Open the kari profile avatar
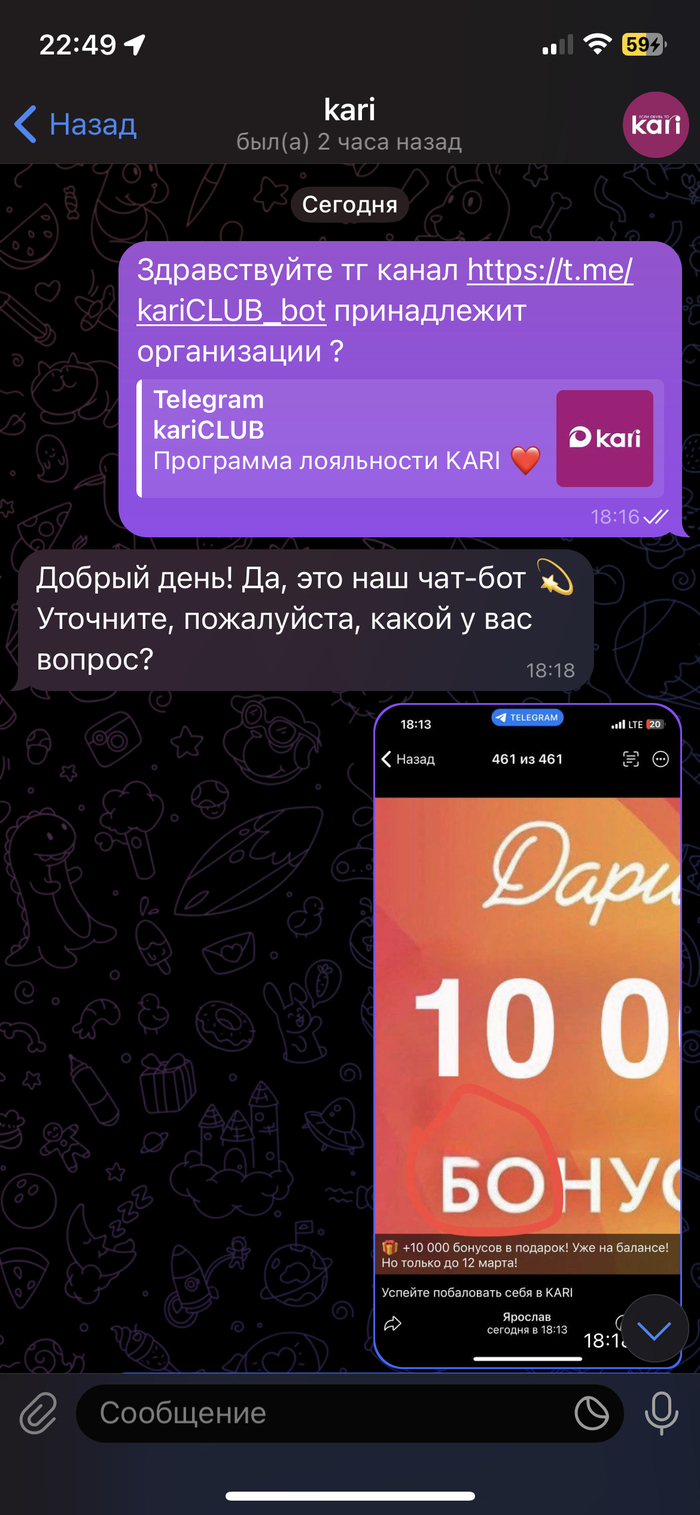 coord(656,125)
